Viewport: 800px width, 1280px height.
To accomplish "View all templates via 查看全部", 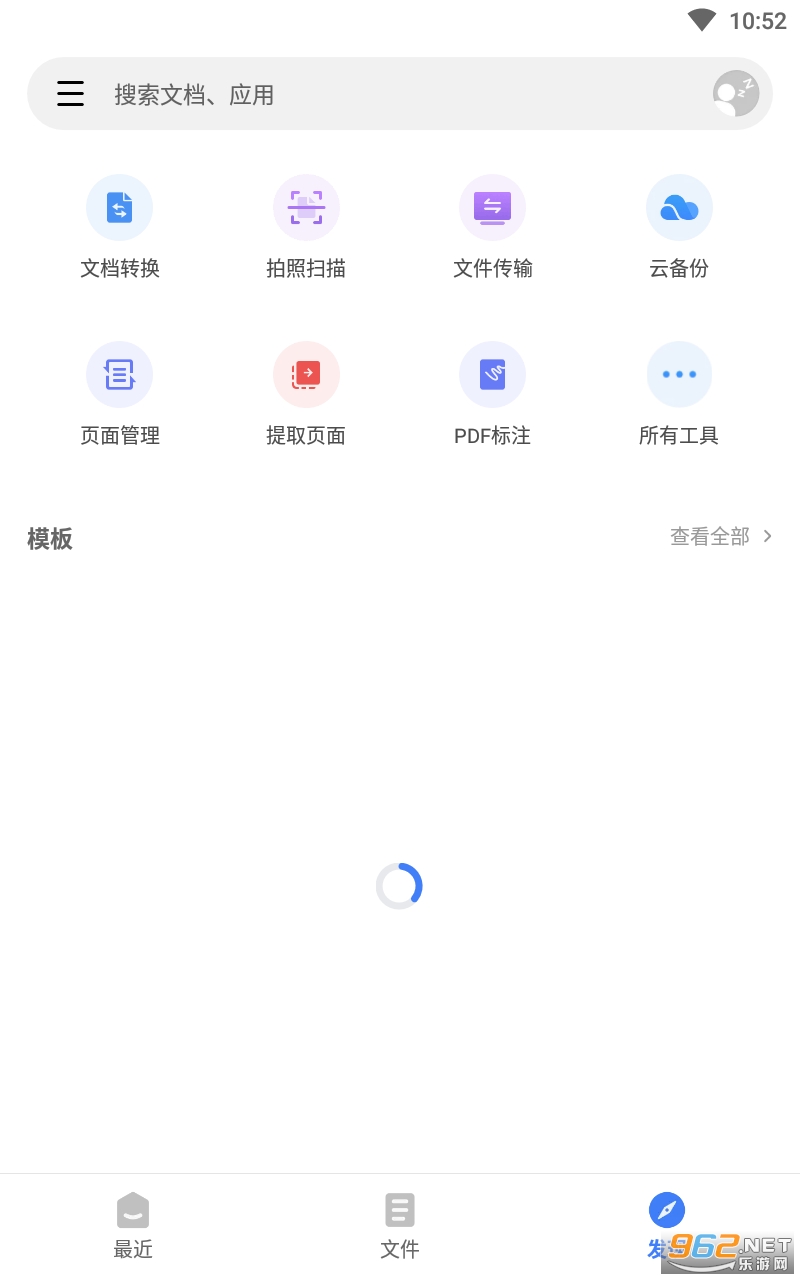I will (721, 537).
